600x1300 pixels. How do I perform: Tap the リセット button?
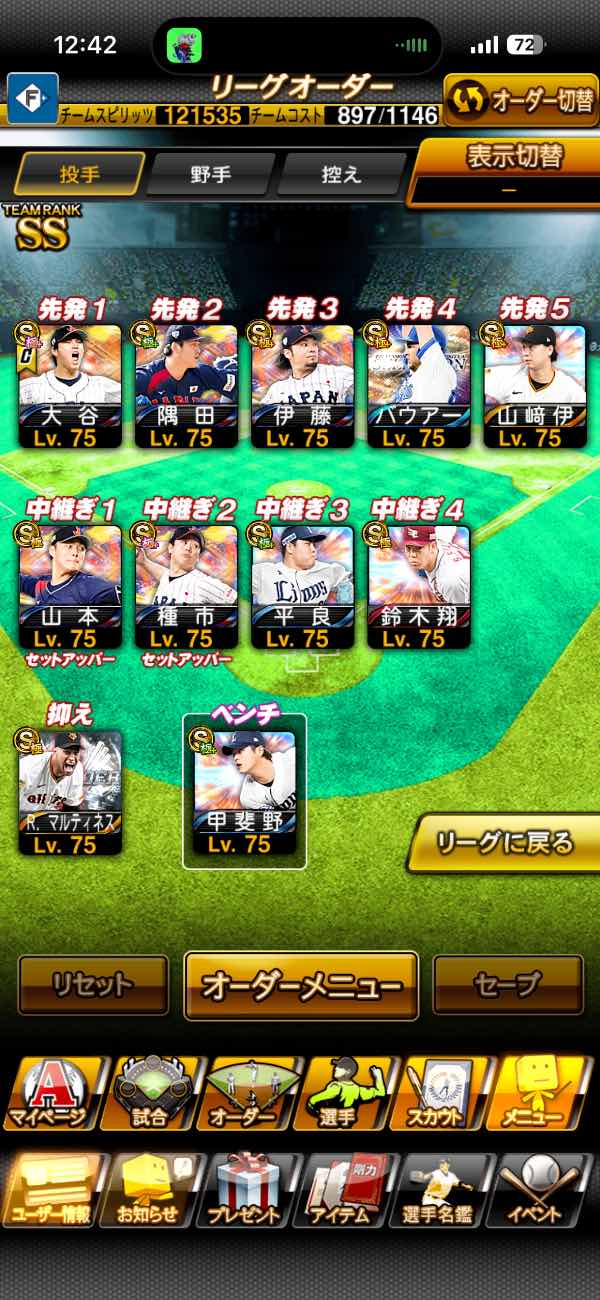pos(93,985)
